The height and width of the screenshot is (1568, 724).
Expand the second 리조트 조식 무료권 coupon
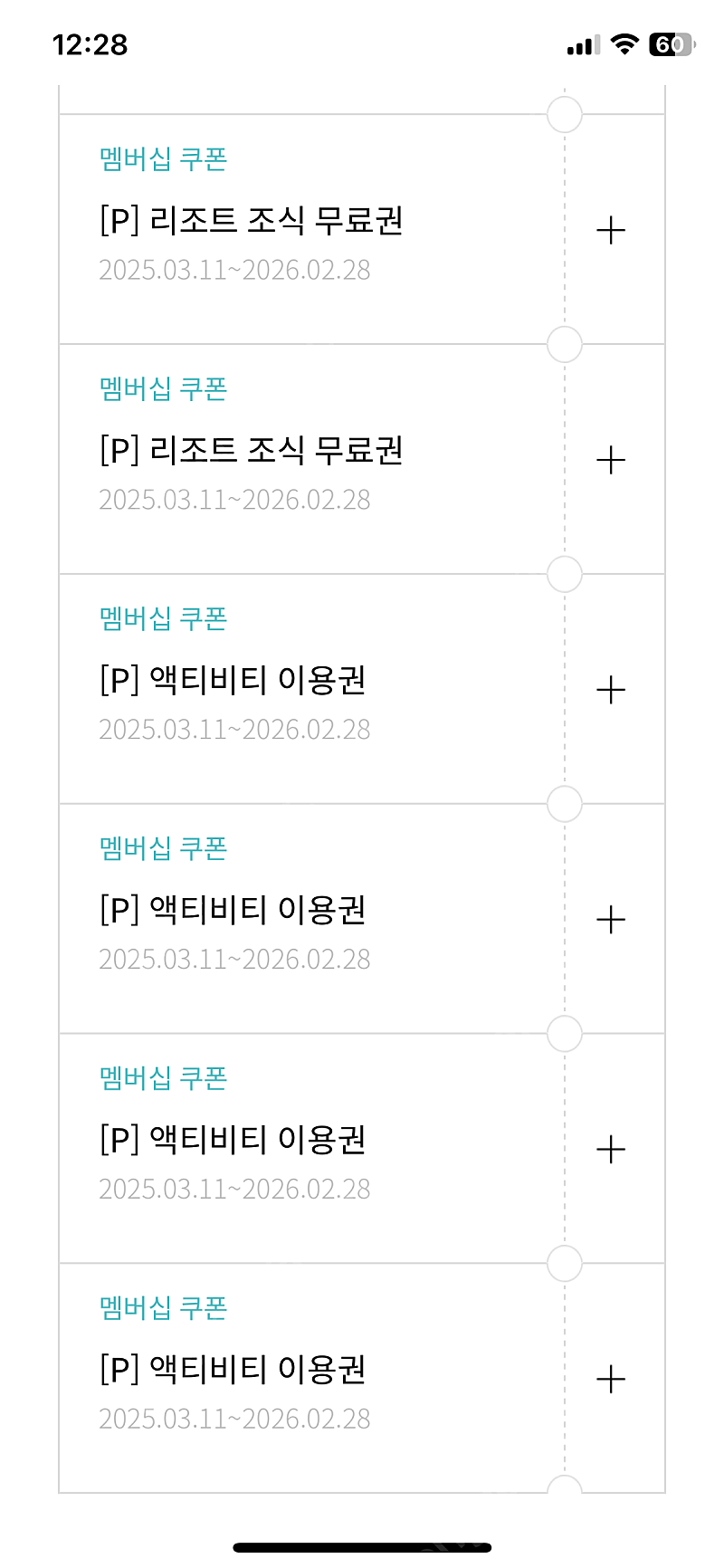(612, 461)
